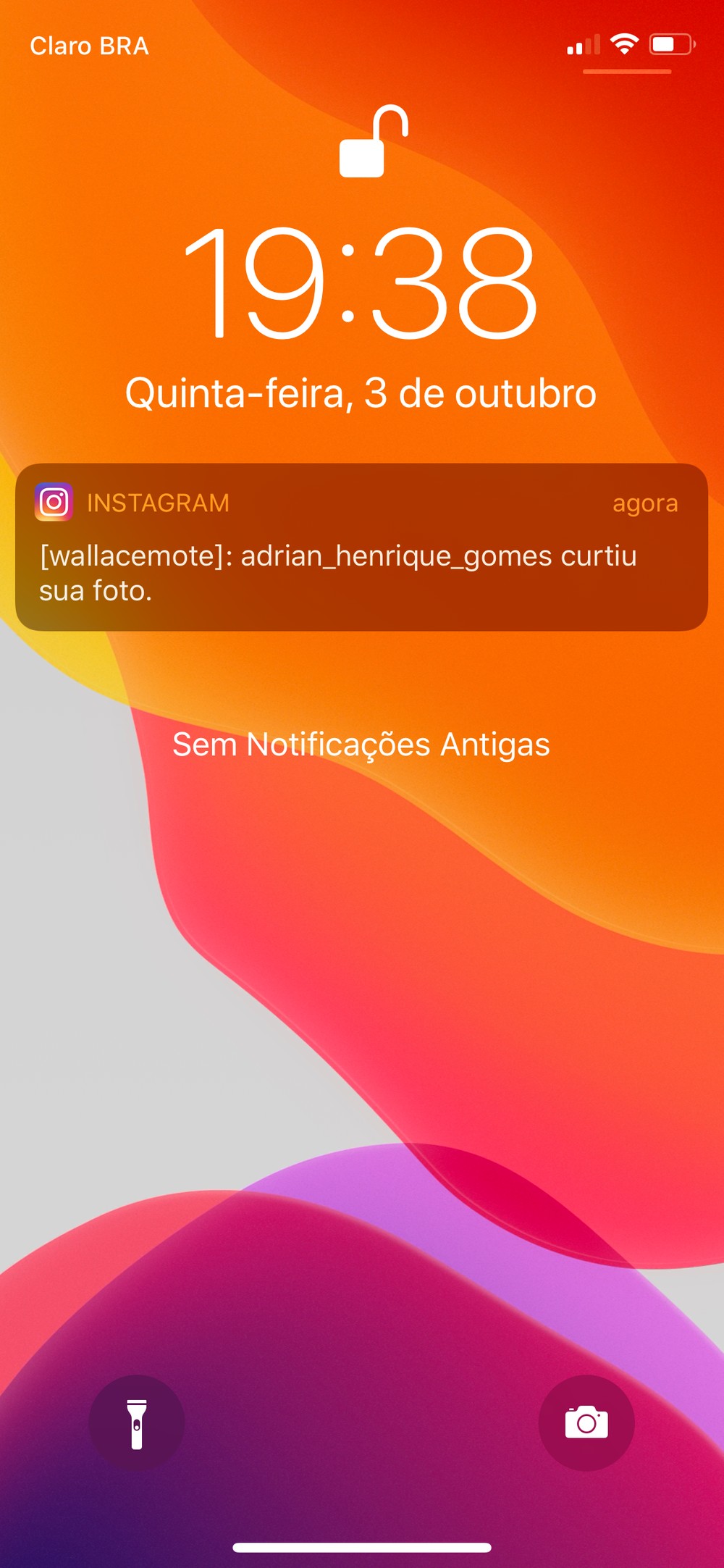Open the camera shortcut

pyautogui.click(x=586, y=1422)
